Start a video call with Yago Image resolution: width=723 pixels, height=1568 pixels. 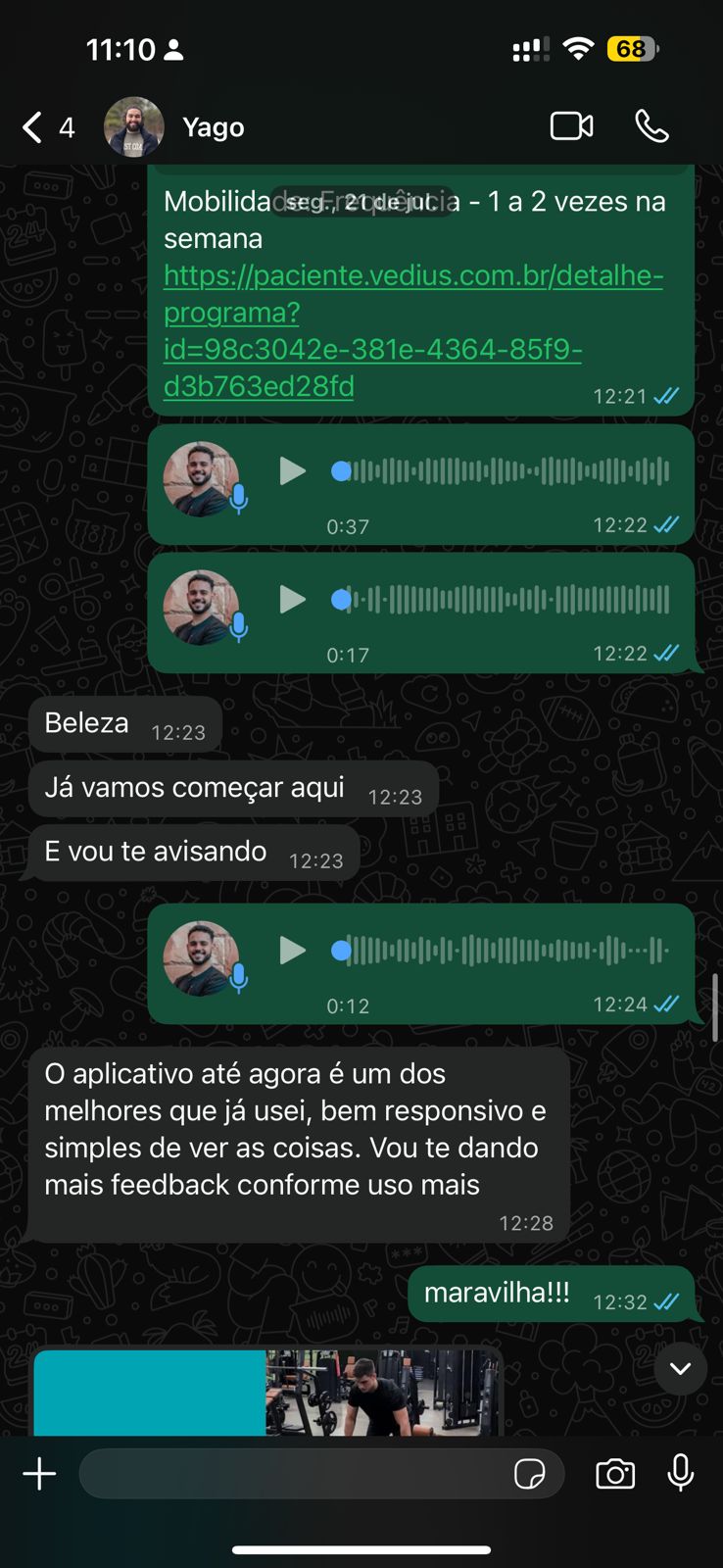pyautogui.click(x=571, y=126)
